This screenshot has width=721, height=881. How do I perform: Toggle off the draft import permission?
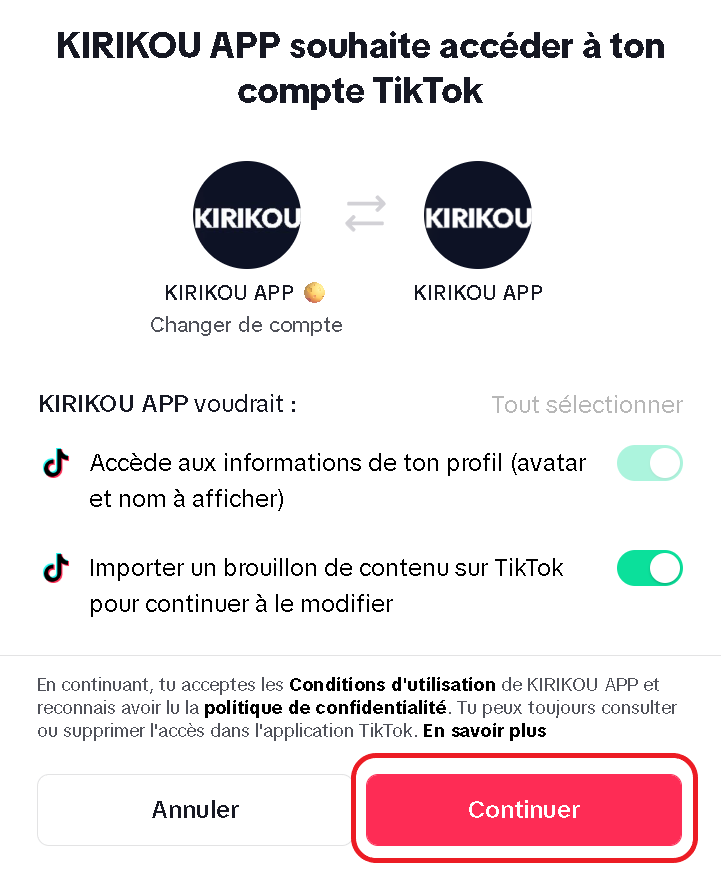pyautogui.click(x=649, y=567)
